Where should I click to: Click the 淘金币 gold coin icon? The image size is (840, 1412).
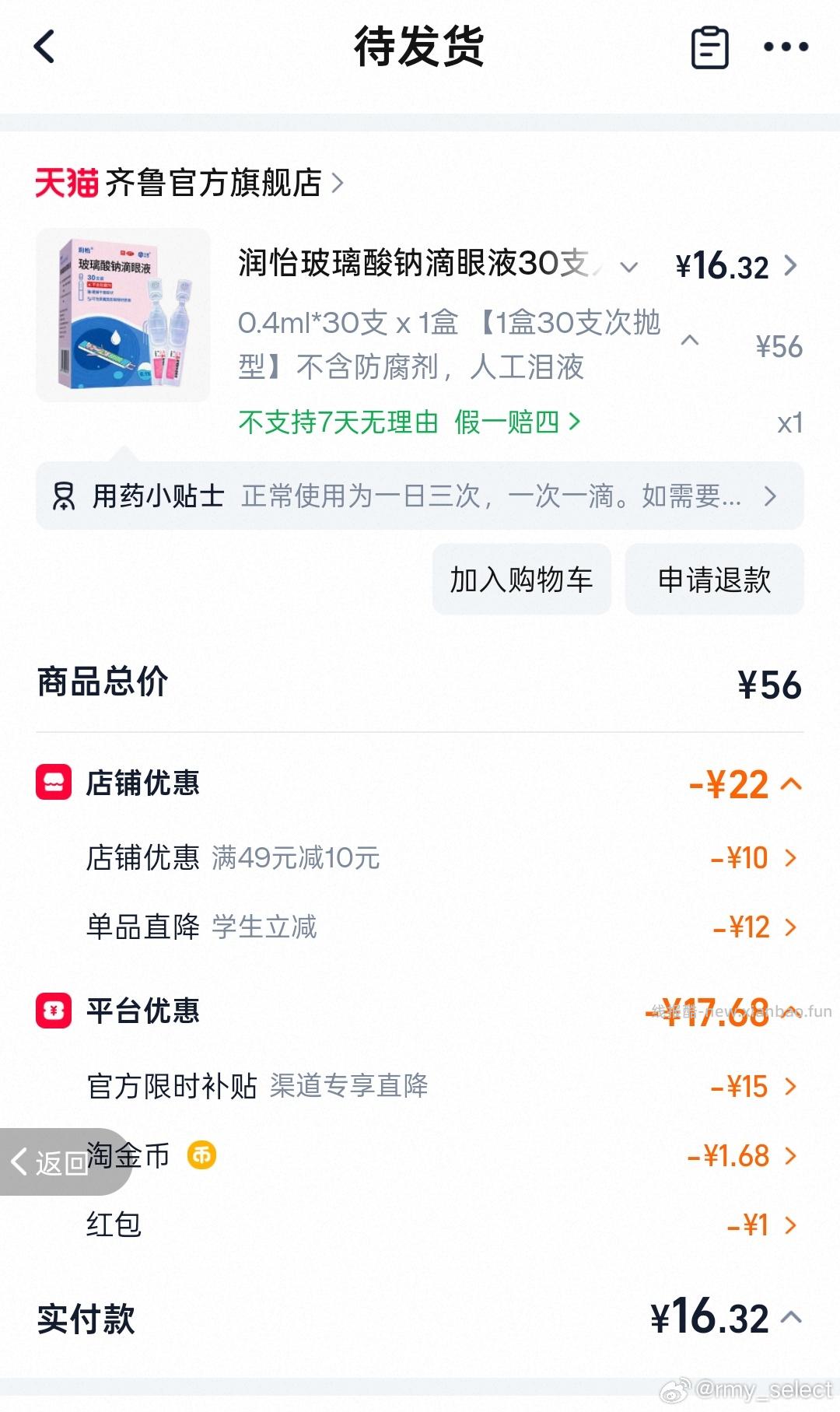coord(201,1156)
